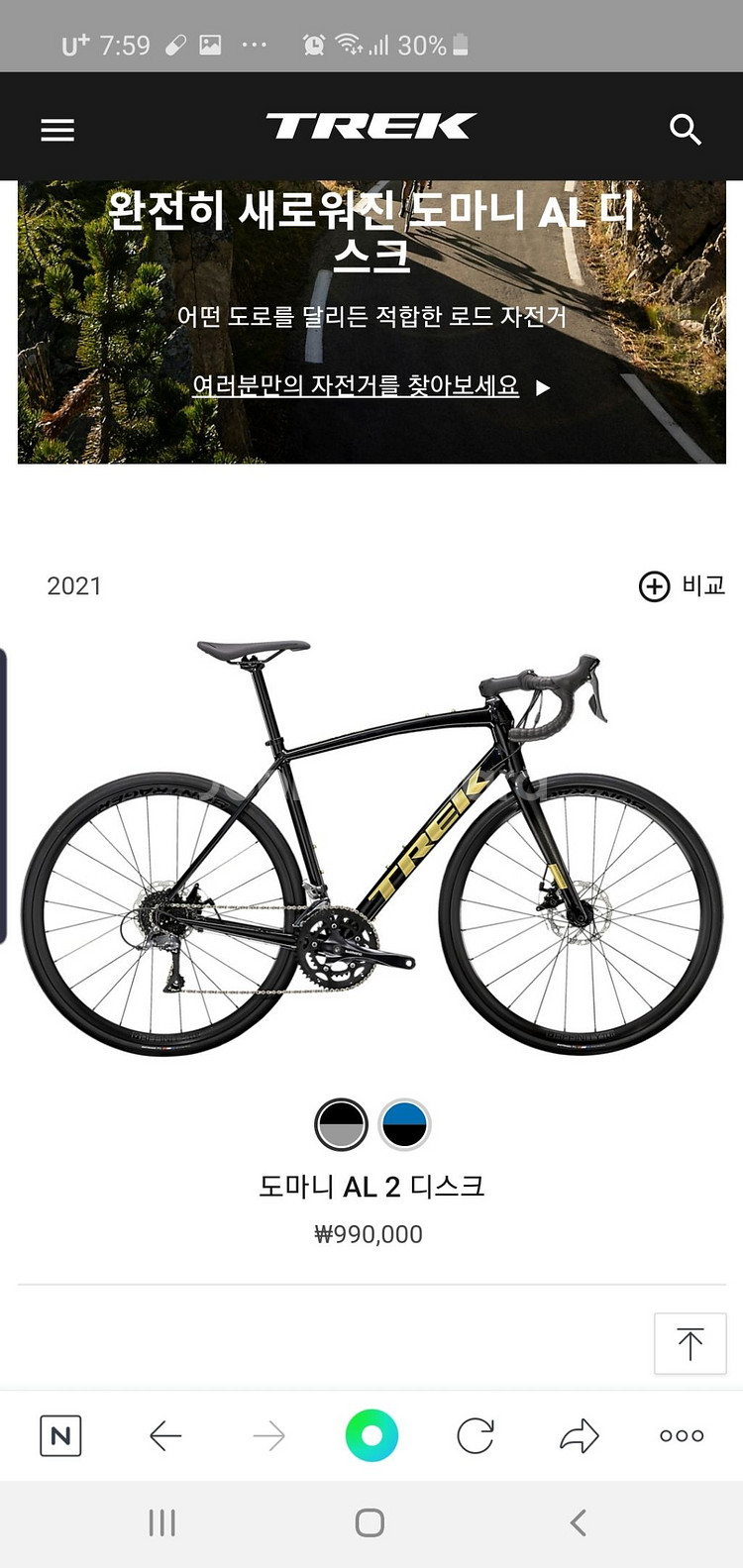Share this page
This screenshot has width=743, height=1568.
580,1435
